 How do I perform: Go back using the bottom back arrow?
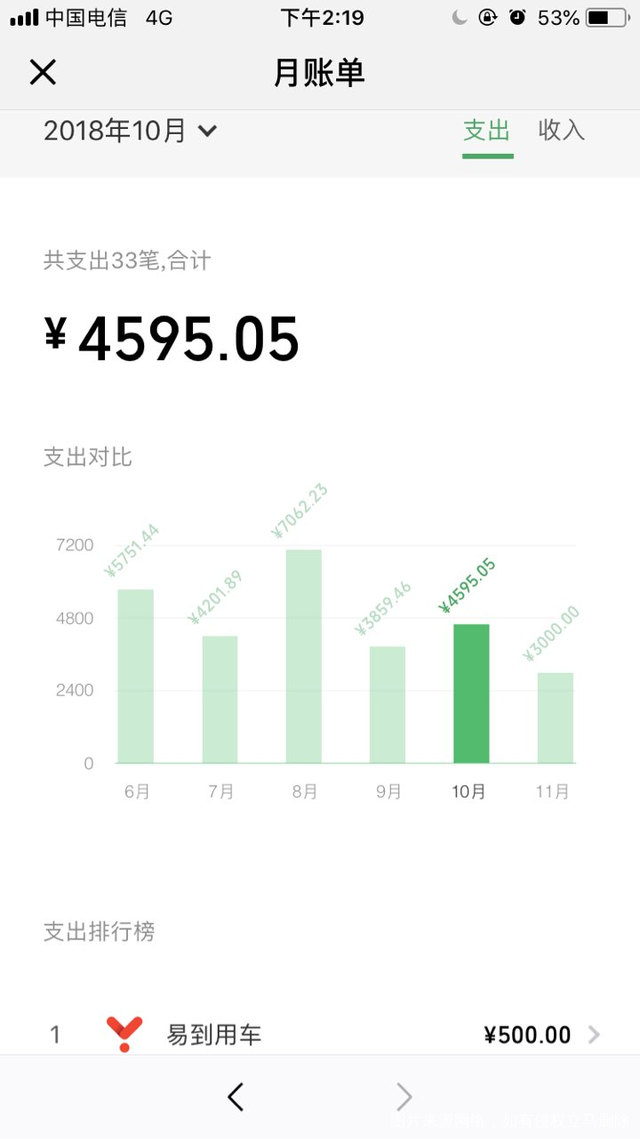coord(236,1097)
